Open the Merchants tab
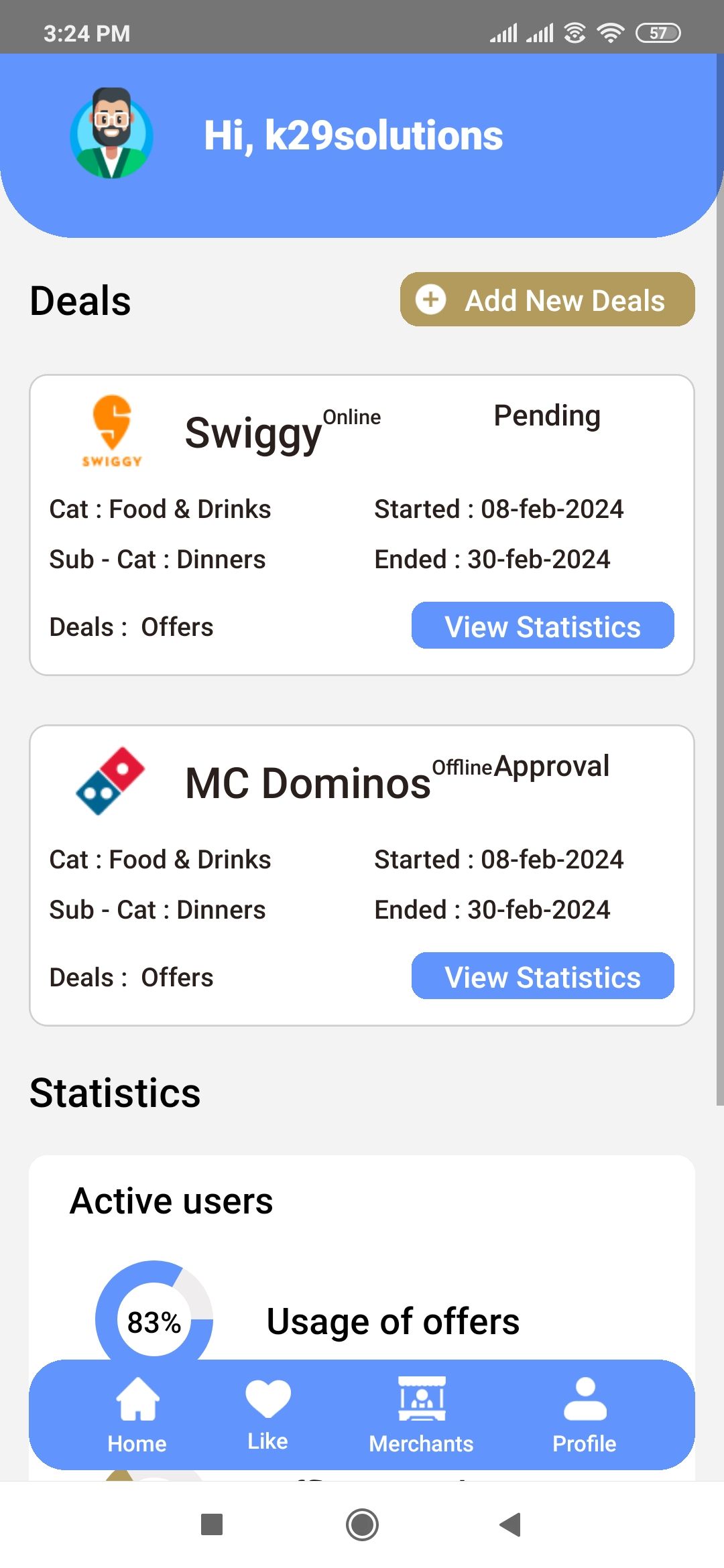 click(421, 1415)
